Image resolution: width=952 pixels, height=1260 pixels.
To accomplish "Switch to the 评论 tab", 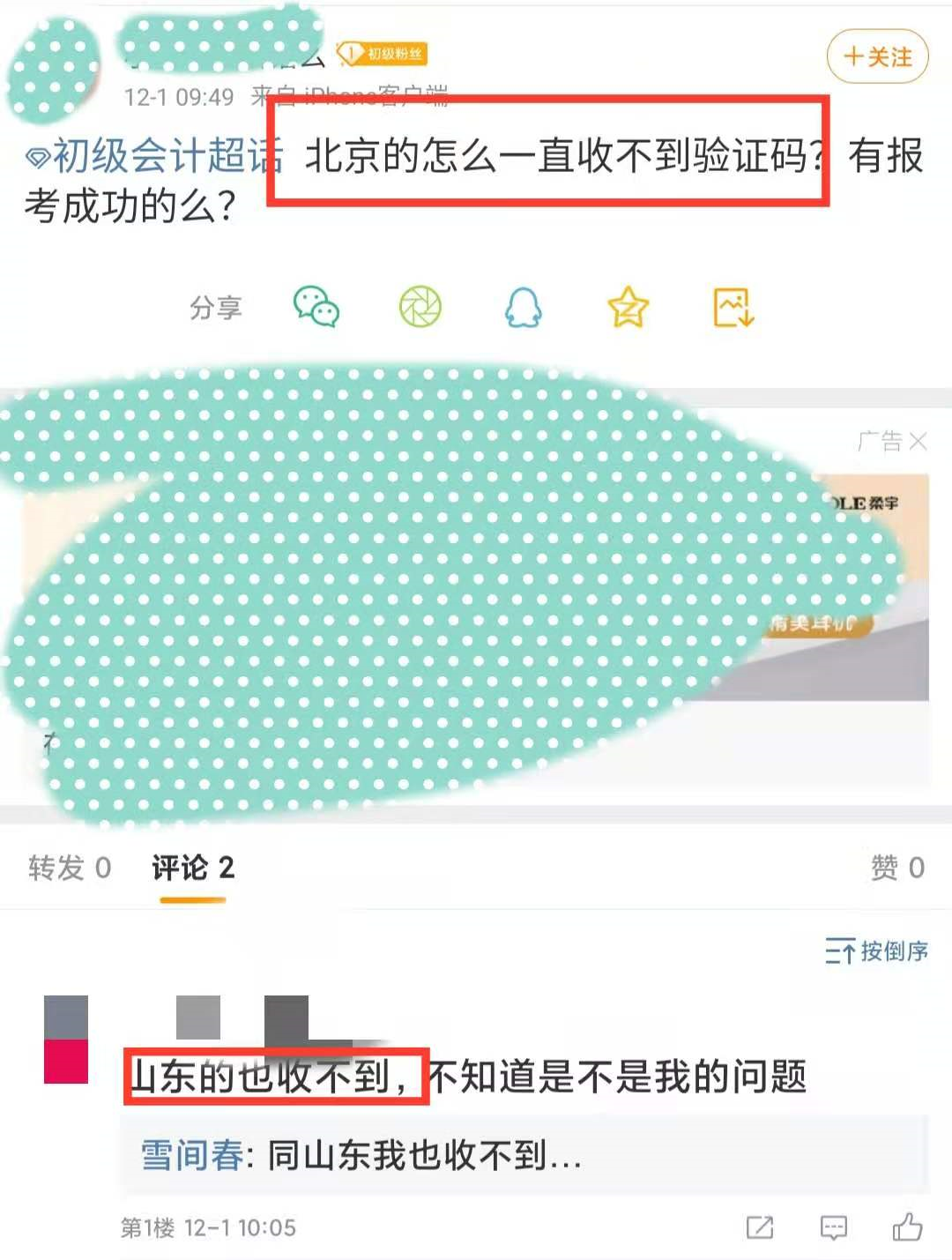I will 193,868.
